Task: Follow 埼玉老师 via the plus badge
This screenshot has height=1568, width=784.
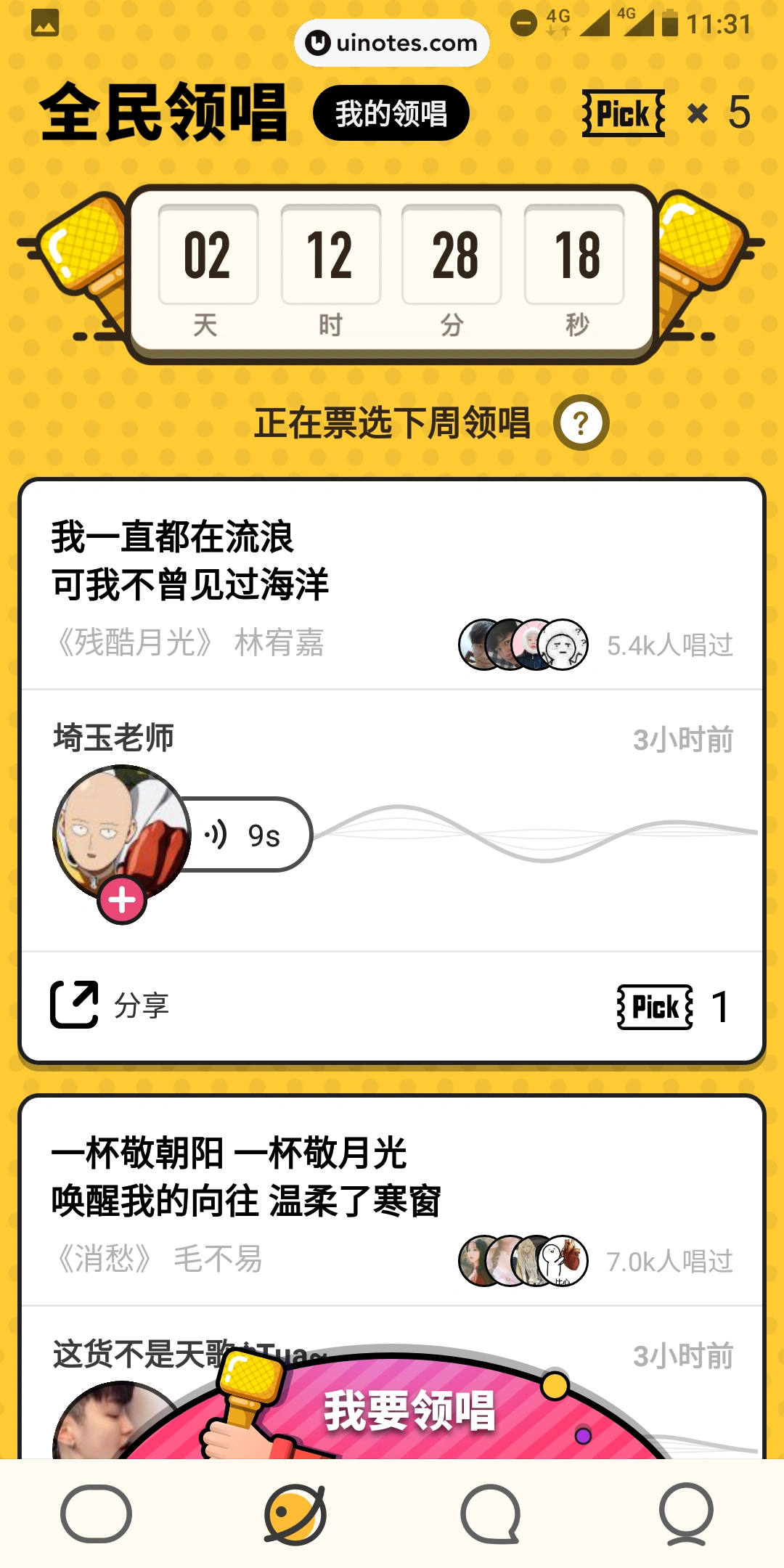Action: [x=122, y=900]
